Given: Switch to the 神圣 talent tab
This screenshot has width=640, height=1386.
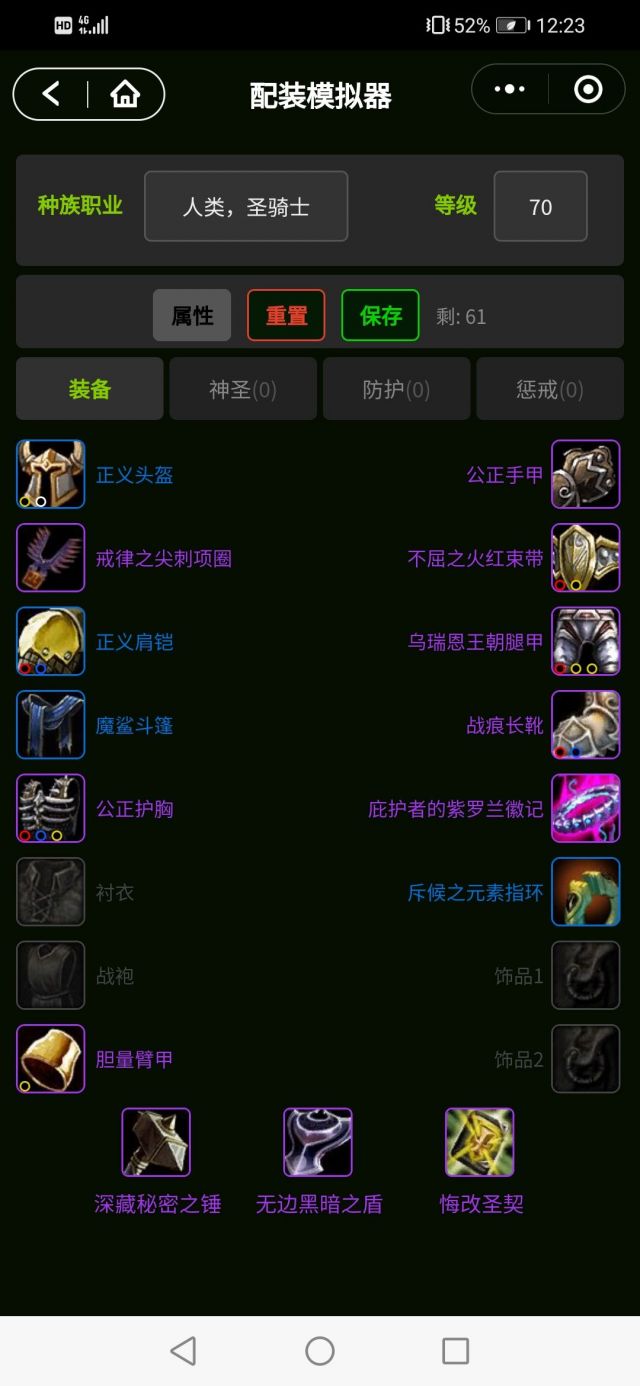Looking at the screenshot, I should [x=243, y=389].
